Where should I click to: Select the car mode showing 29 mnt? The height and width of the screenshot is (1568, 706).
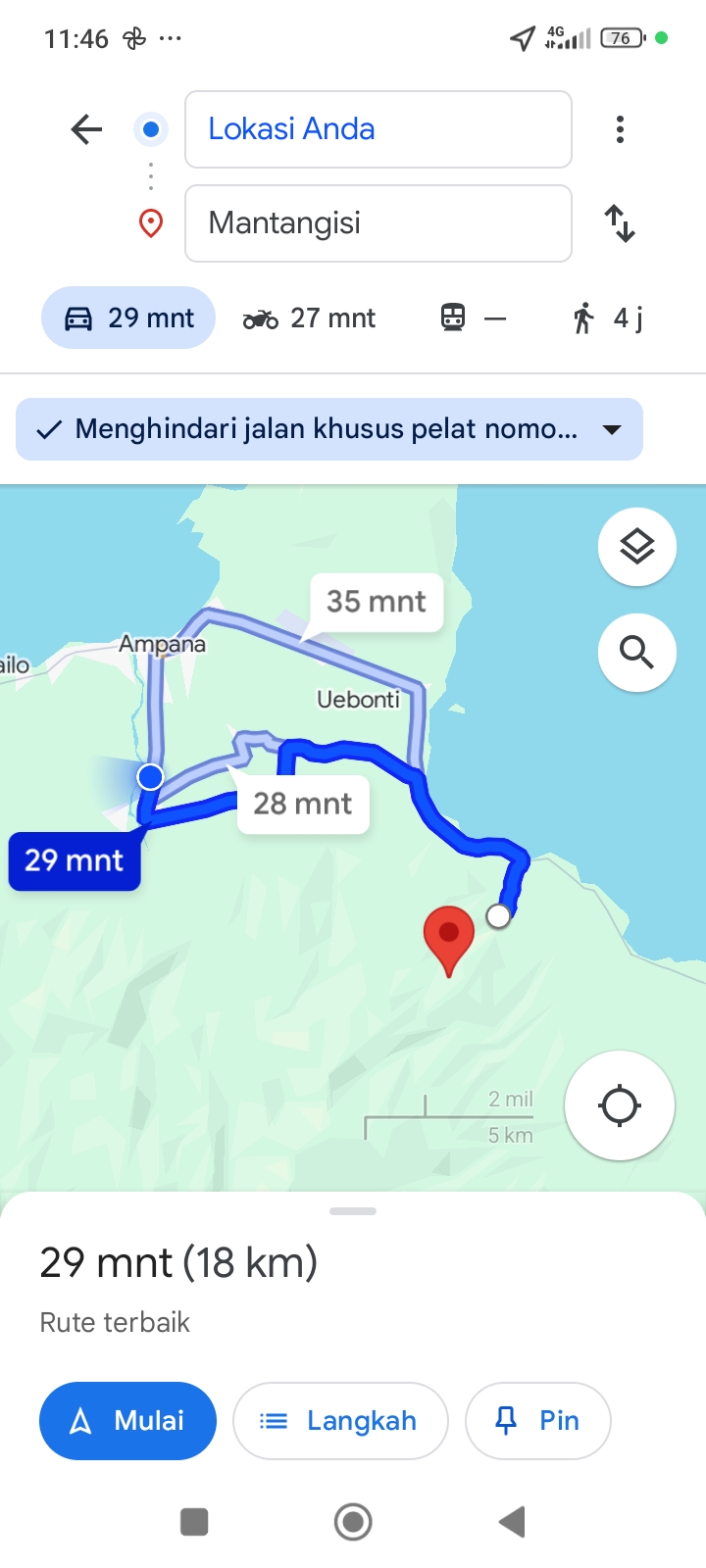point(128,318)
